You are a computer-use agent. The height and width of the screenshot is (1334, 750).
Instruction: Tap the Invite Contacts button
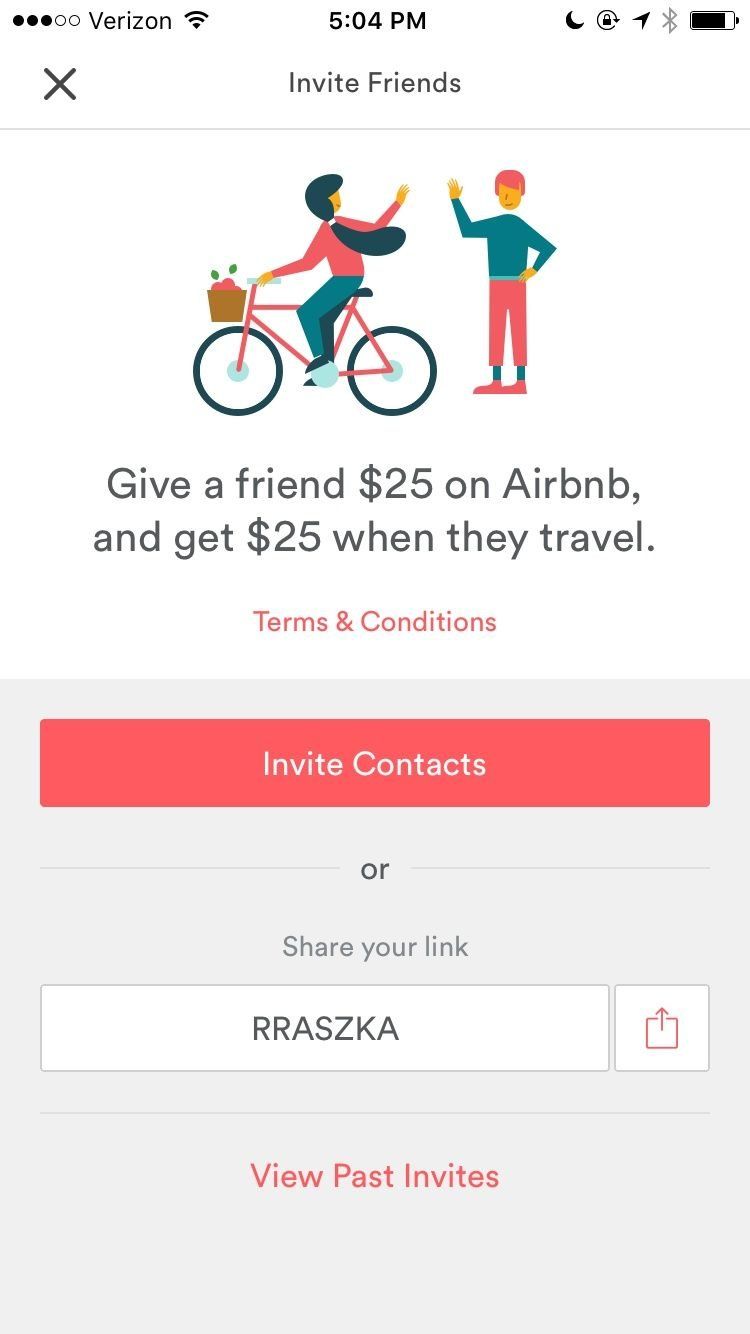coord(375,763)
